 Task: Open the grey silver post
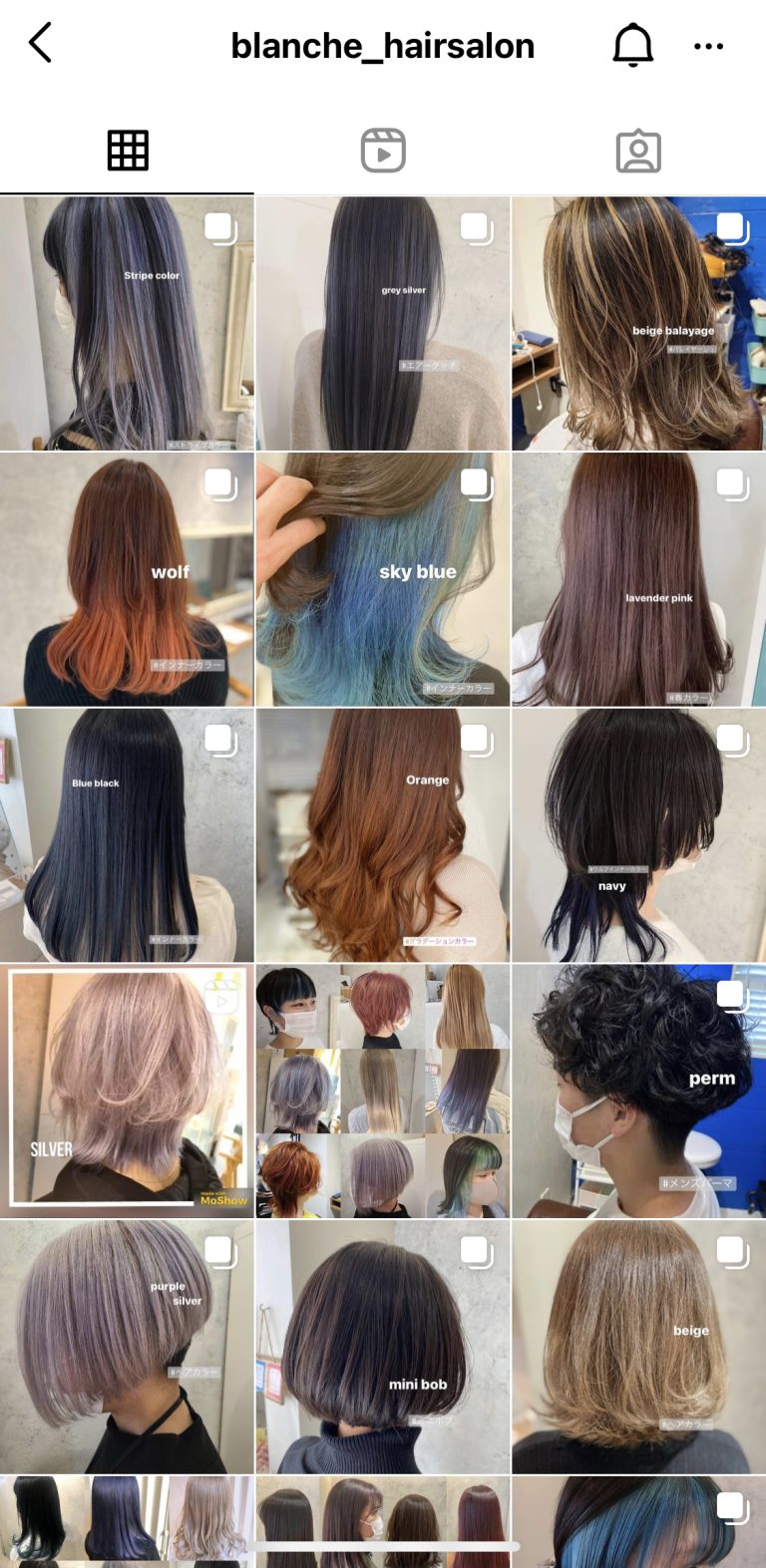(383, 323)
